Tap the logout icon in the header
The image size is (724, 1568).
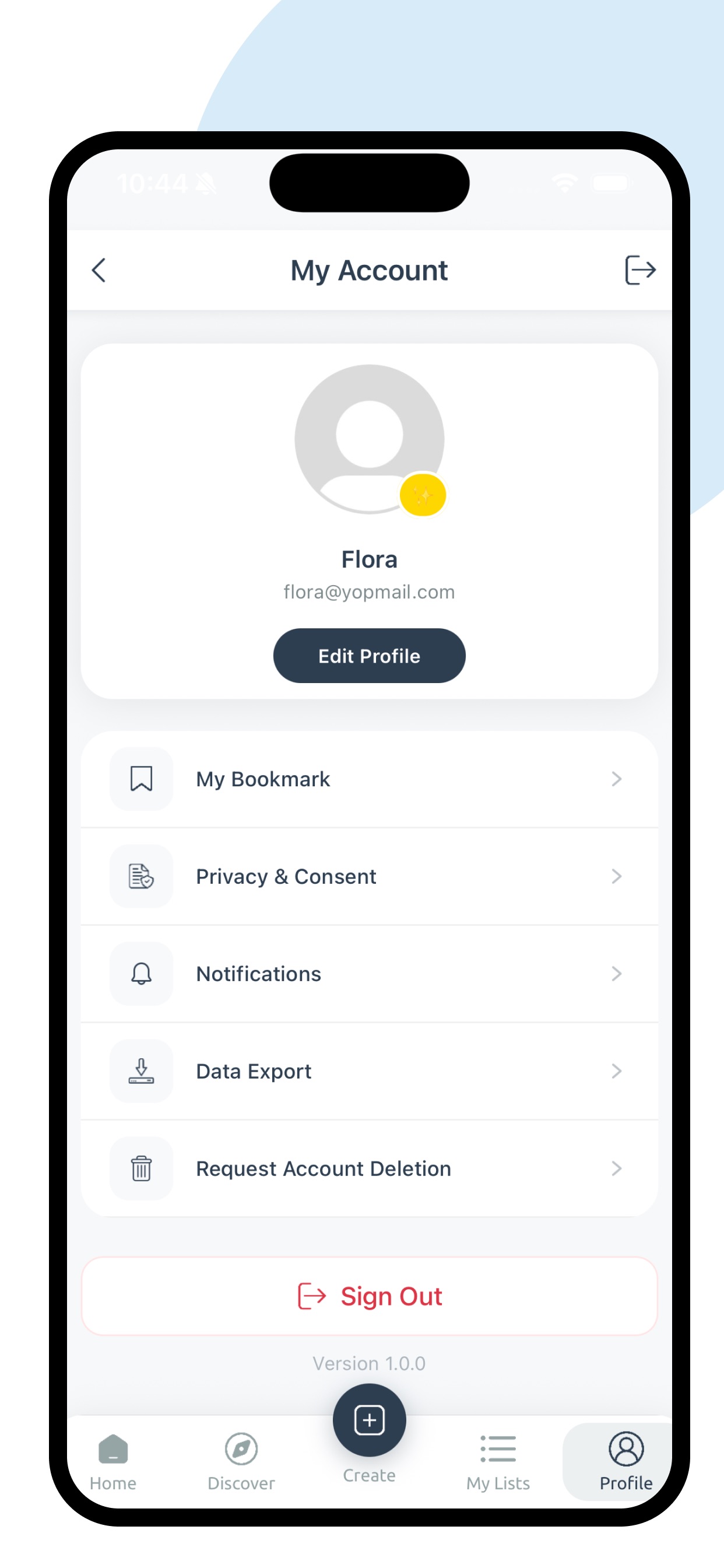tap(639, 270)
